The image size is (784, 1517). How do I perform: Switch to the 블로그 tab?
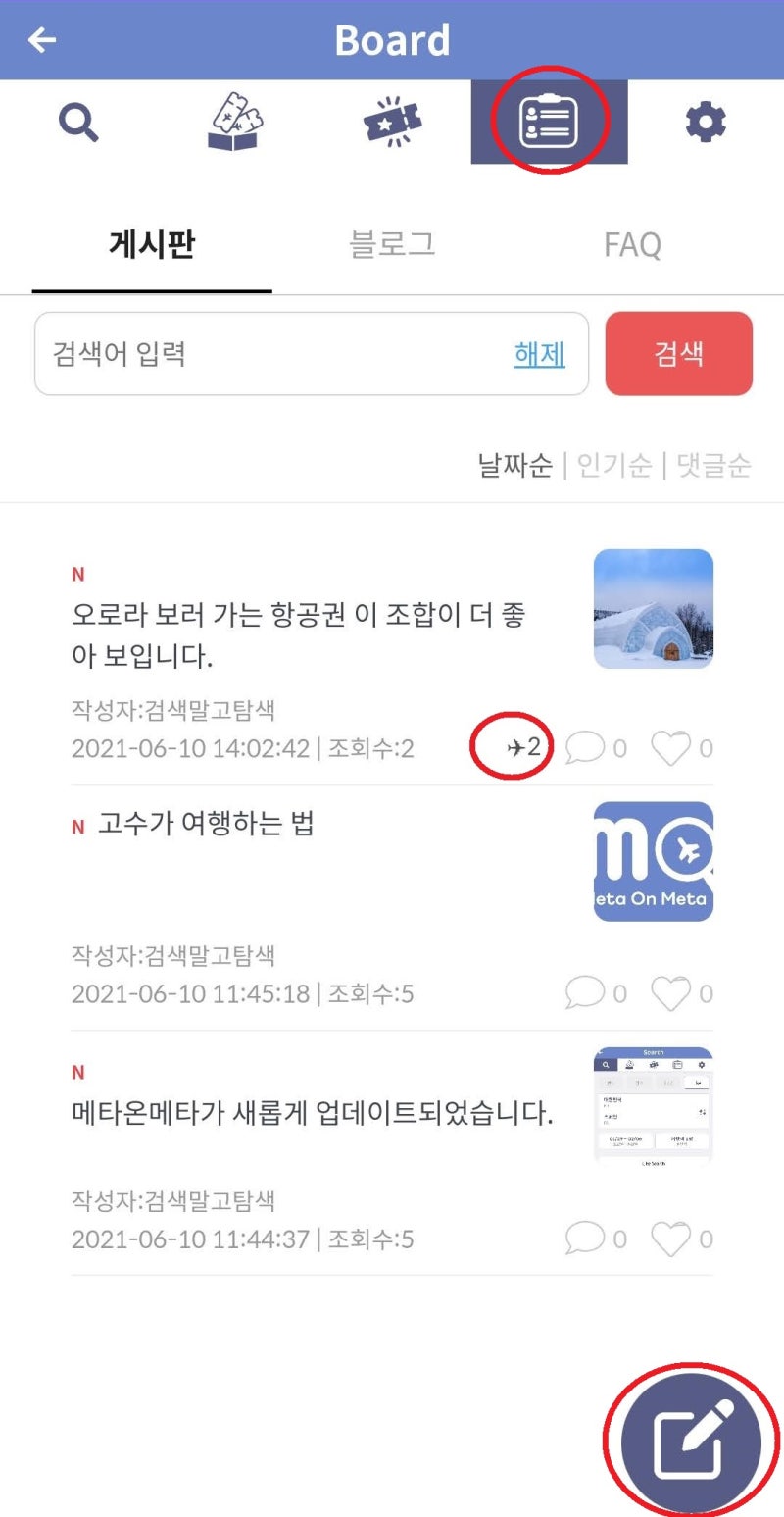click(392, 245)
